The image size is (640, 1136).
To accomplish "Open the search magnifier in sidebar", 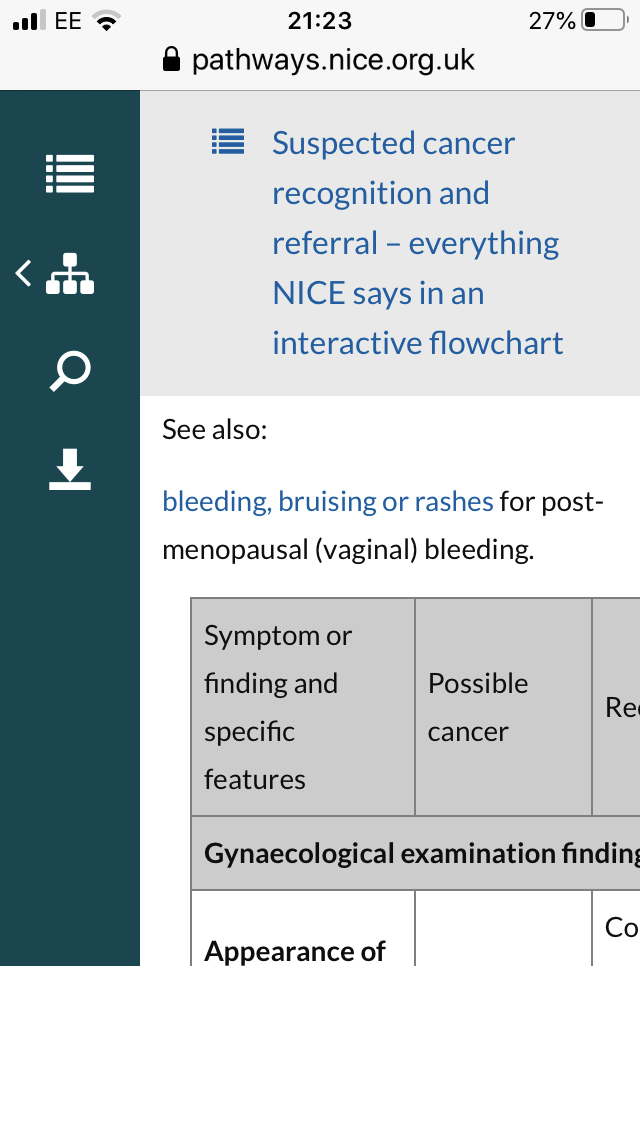I will point(70,371).
